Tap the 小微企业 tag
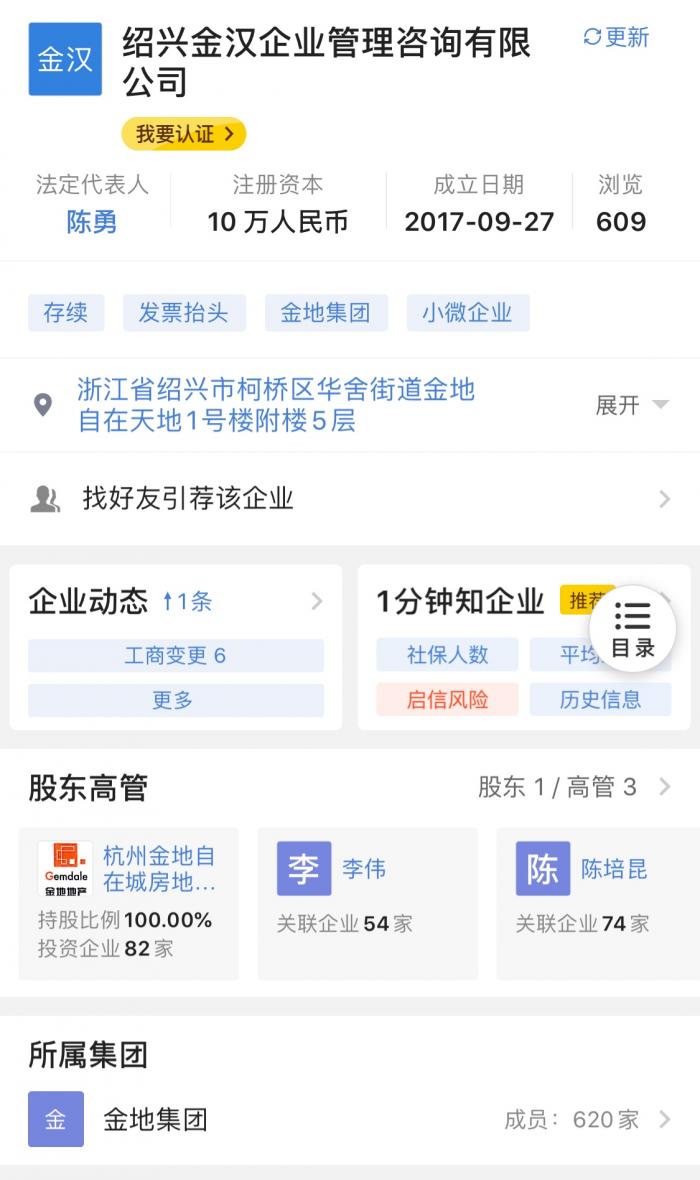Screen dimensions: 700x1180 [467, 313]
